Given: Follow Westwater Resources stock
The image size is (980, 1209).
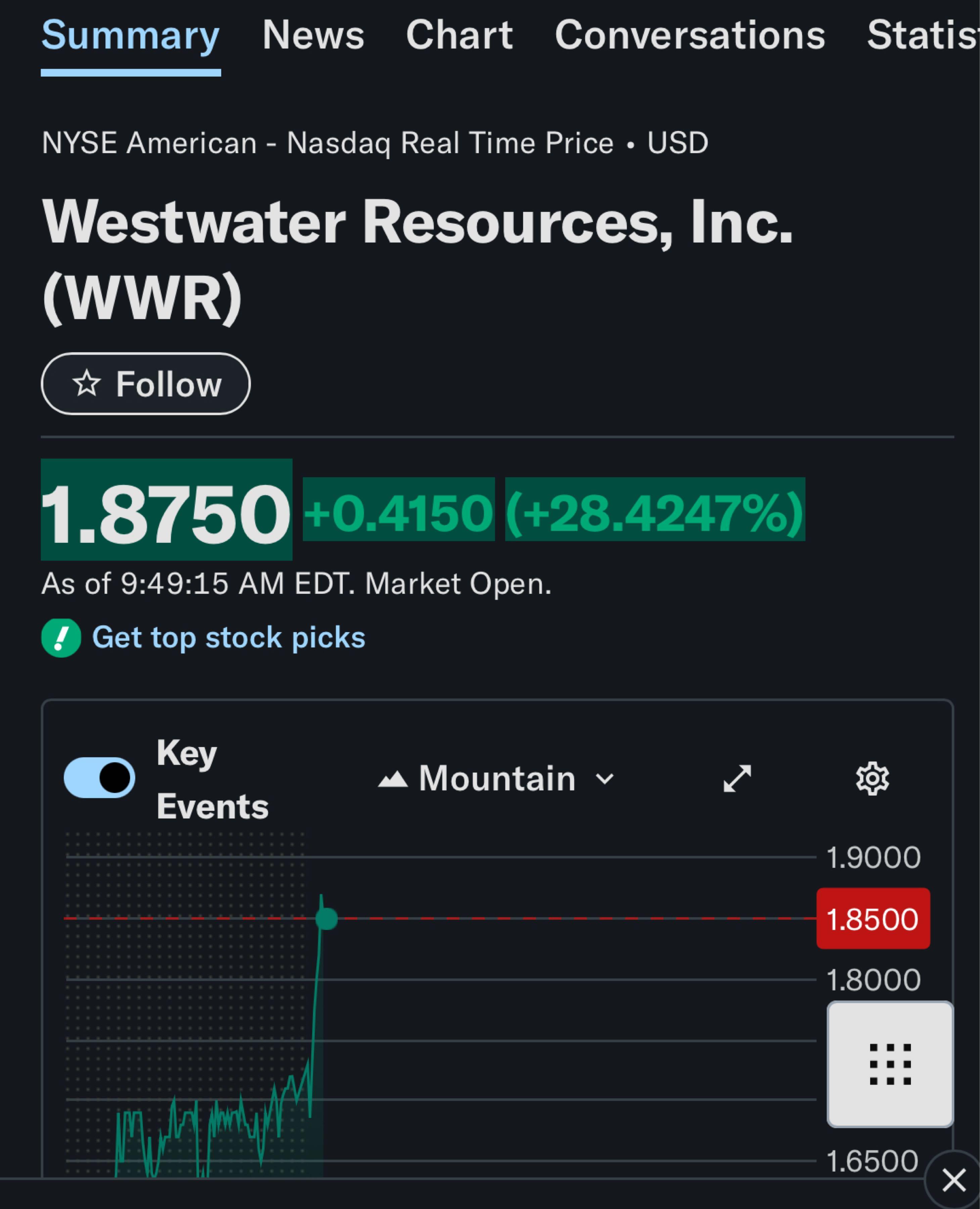Looking at the screenshot, I should tap(146, 384).
